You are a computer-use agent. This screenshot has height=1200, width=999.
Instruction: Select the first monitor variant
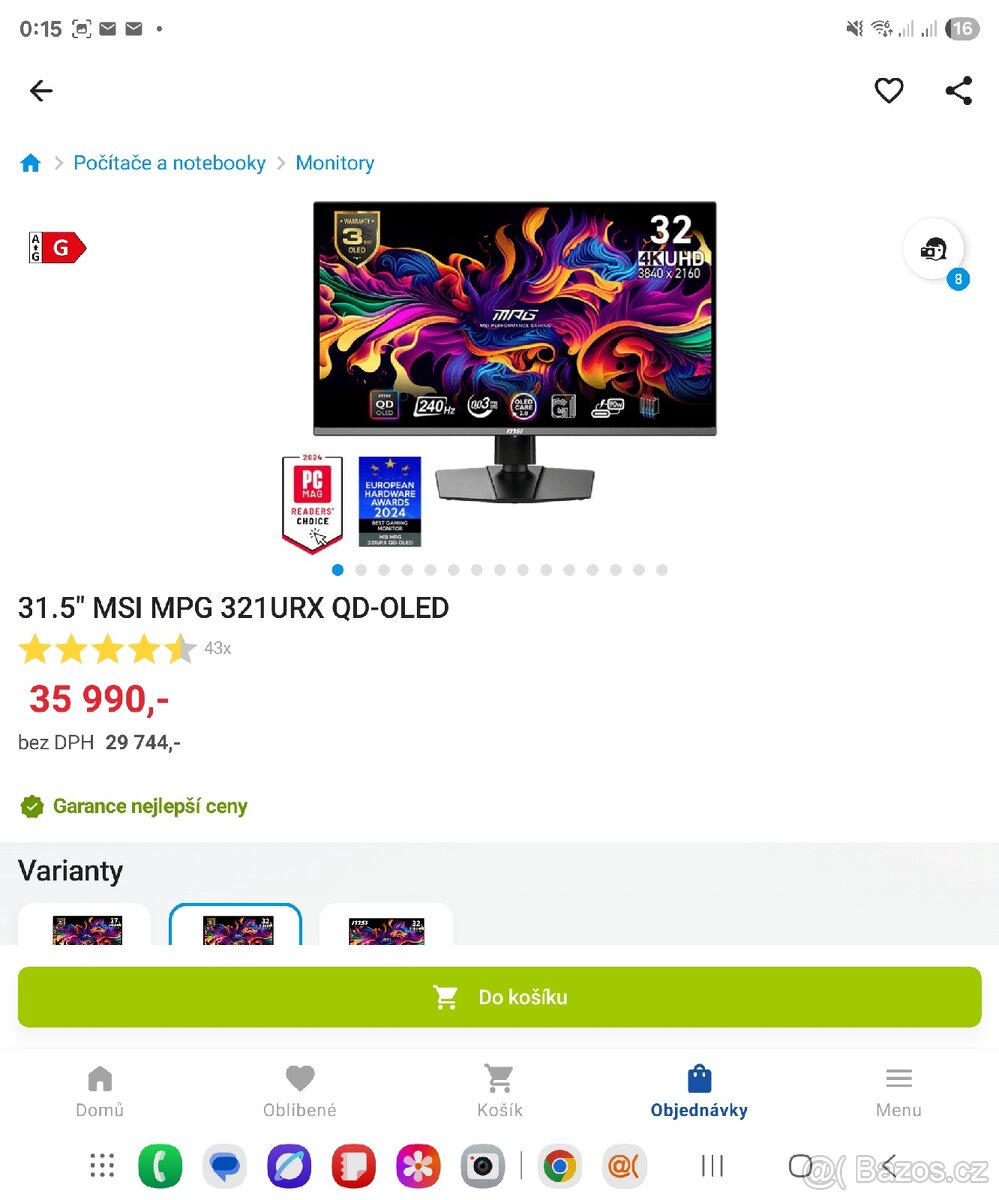click(x=85, y=926)
